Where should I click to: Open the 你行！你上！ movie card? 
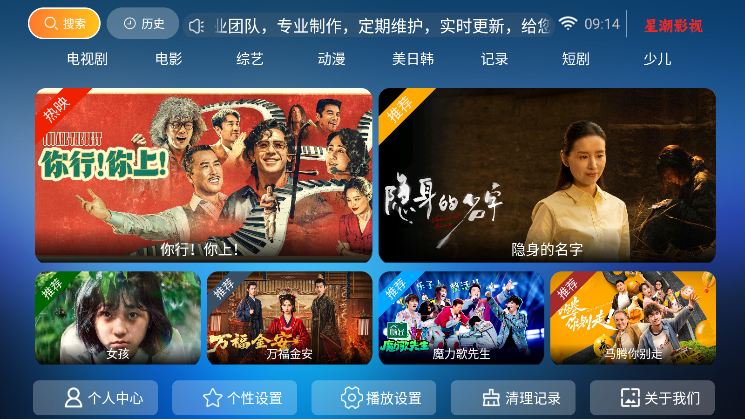pyautogui.click(x=203, y=175)
